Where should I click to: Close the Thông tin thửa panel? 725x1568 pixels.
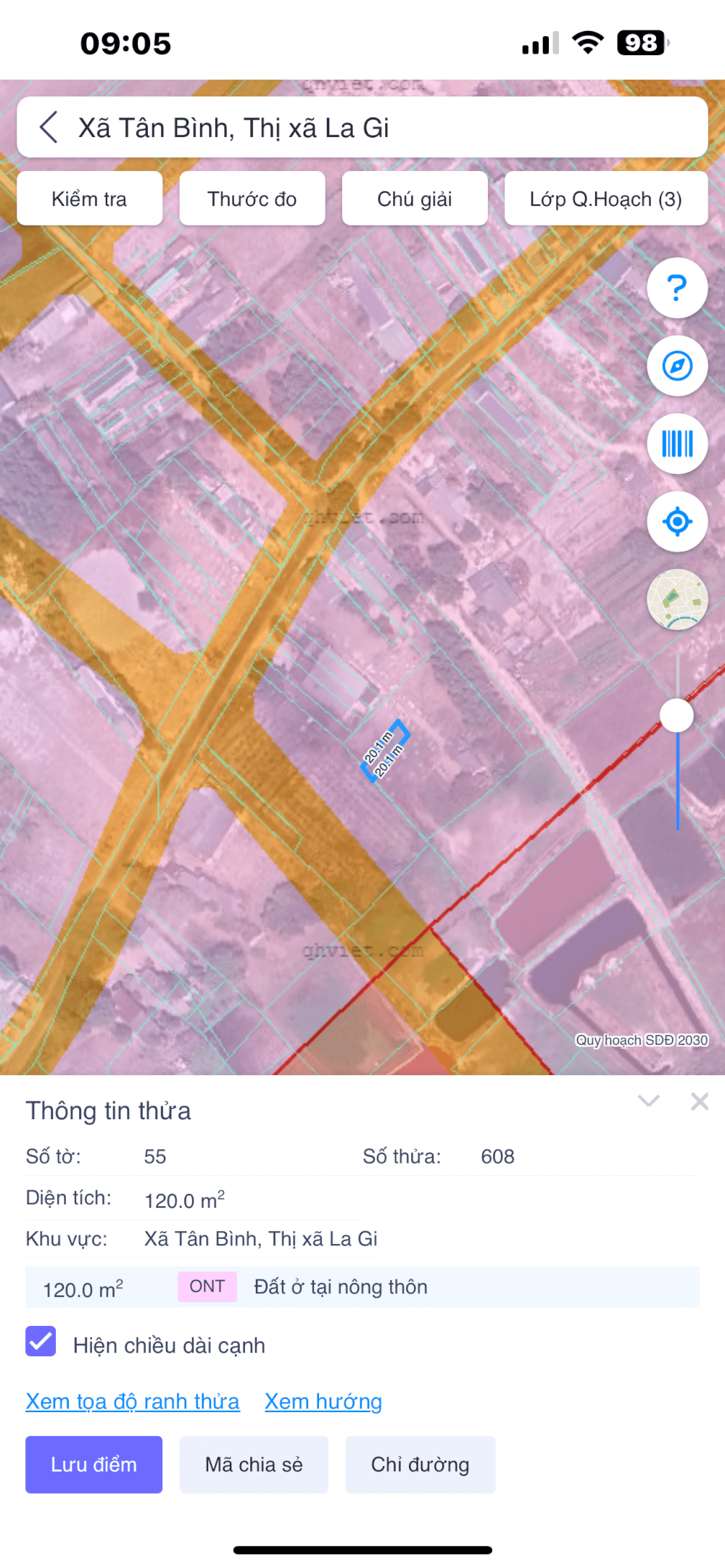700,1101
